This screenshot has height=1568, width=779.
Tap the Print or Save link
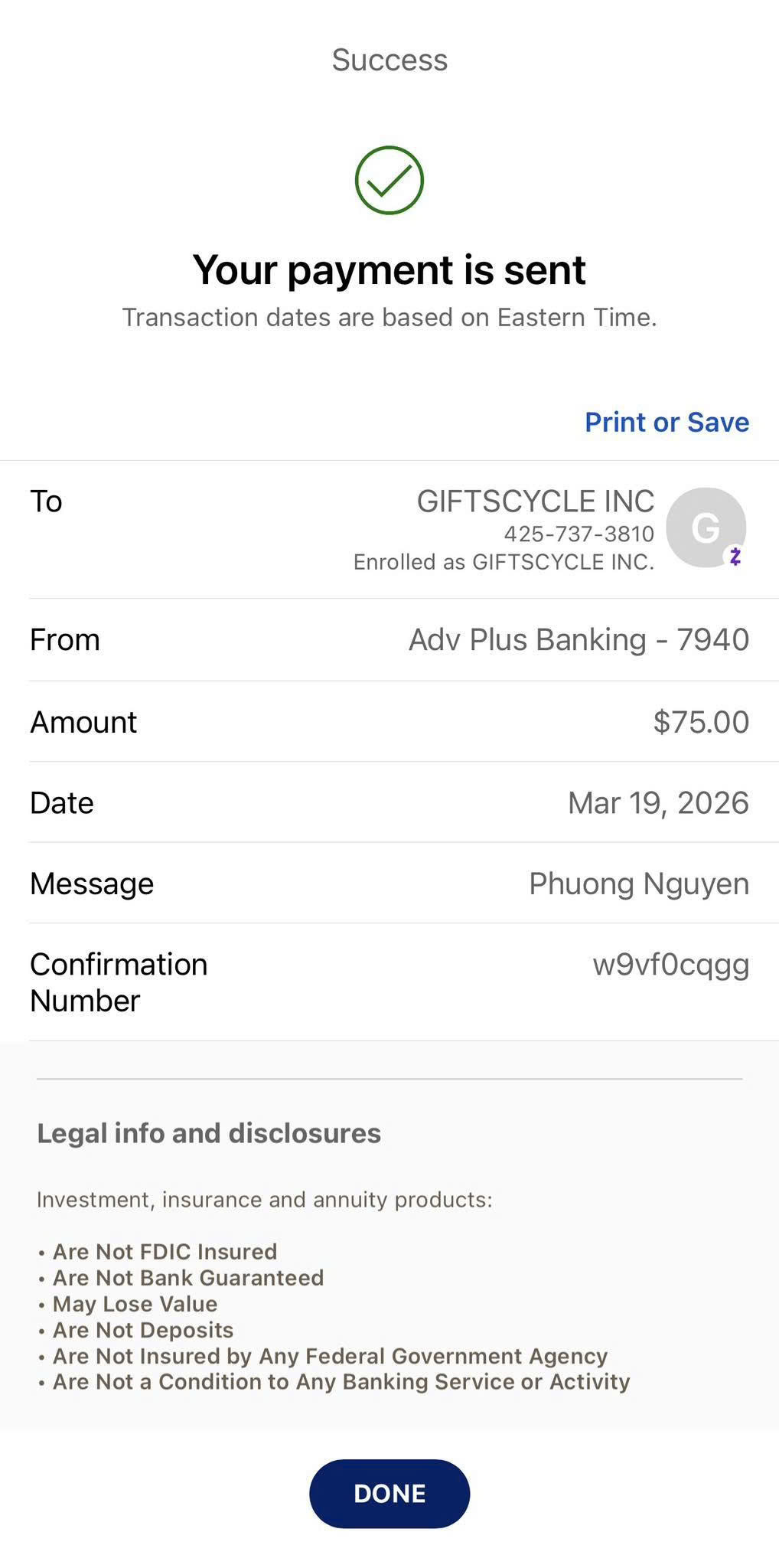coord(667,422)
